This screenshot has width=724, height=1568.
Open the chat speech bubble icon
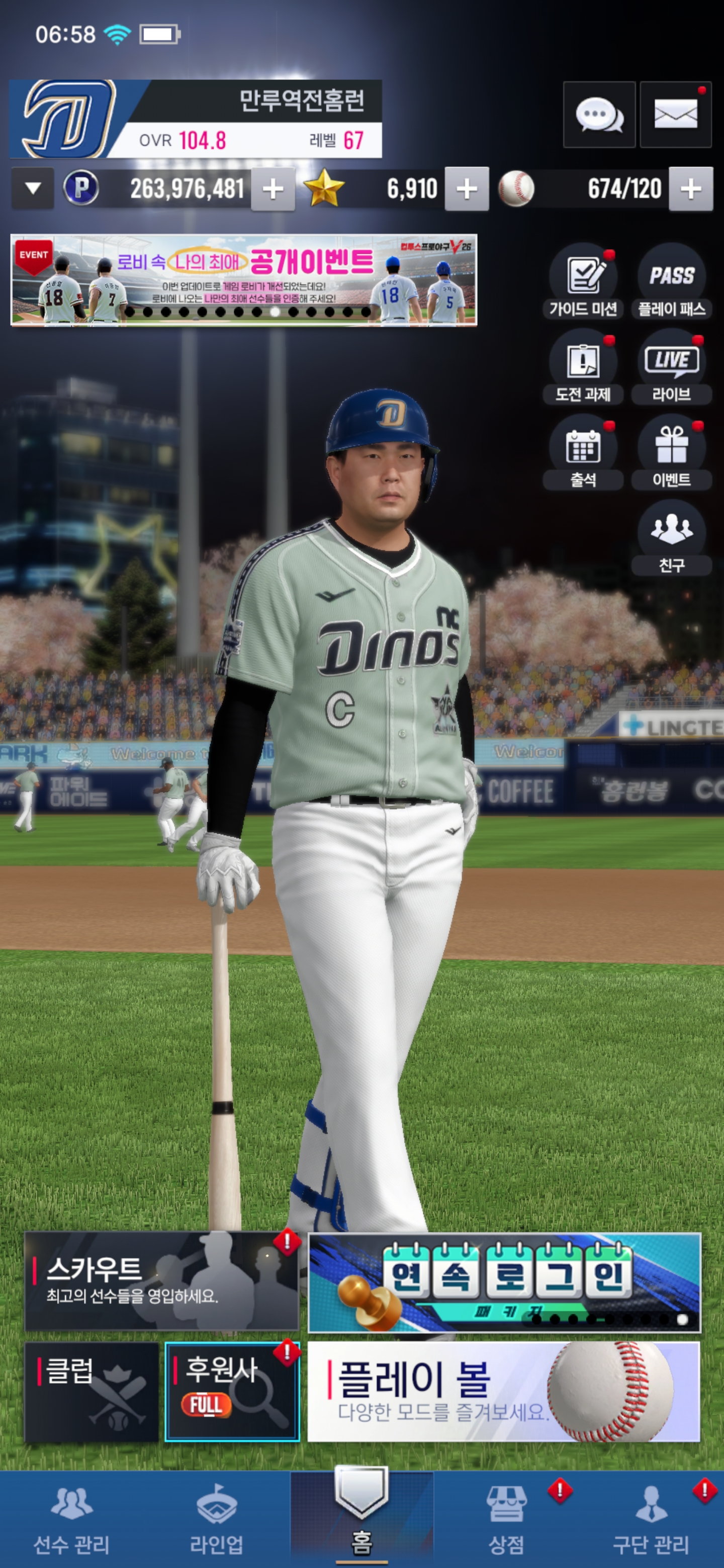click(x=599, y=115)
